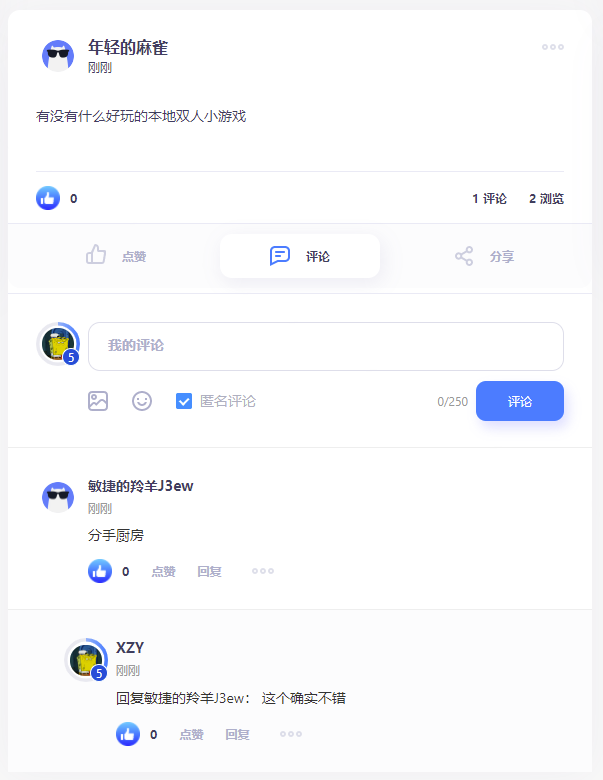
Task: Reply to 敏捷的羚羊J3ew's comment
Action: point(209,572)
